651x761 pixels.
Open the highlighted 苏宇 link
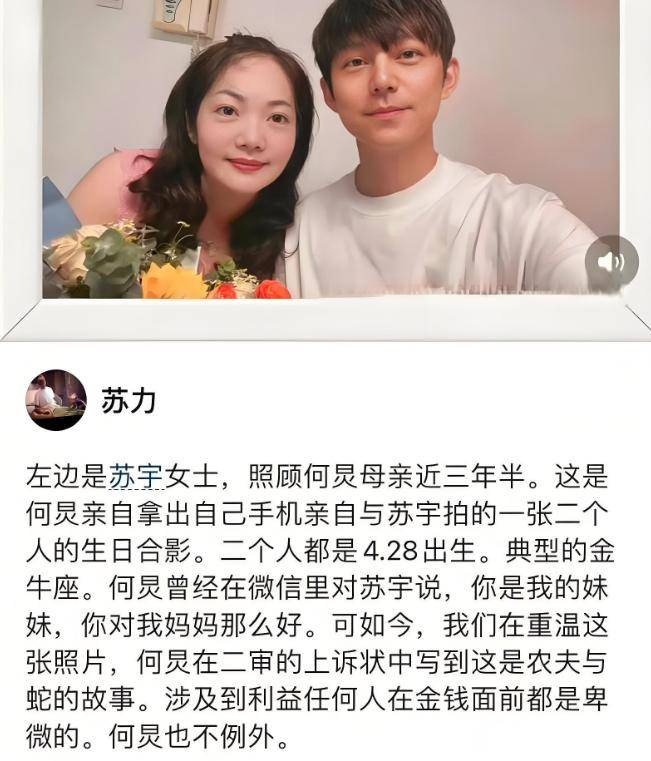(135, 477)
